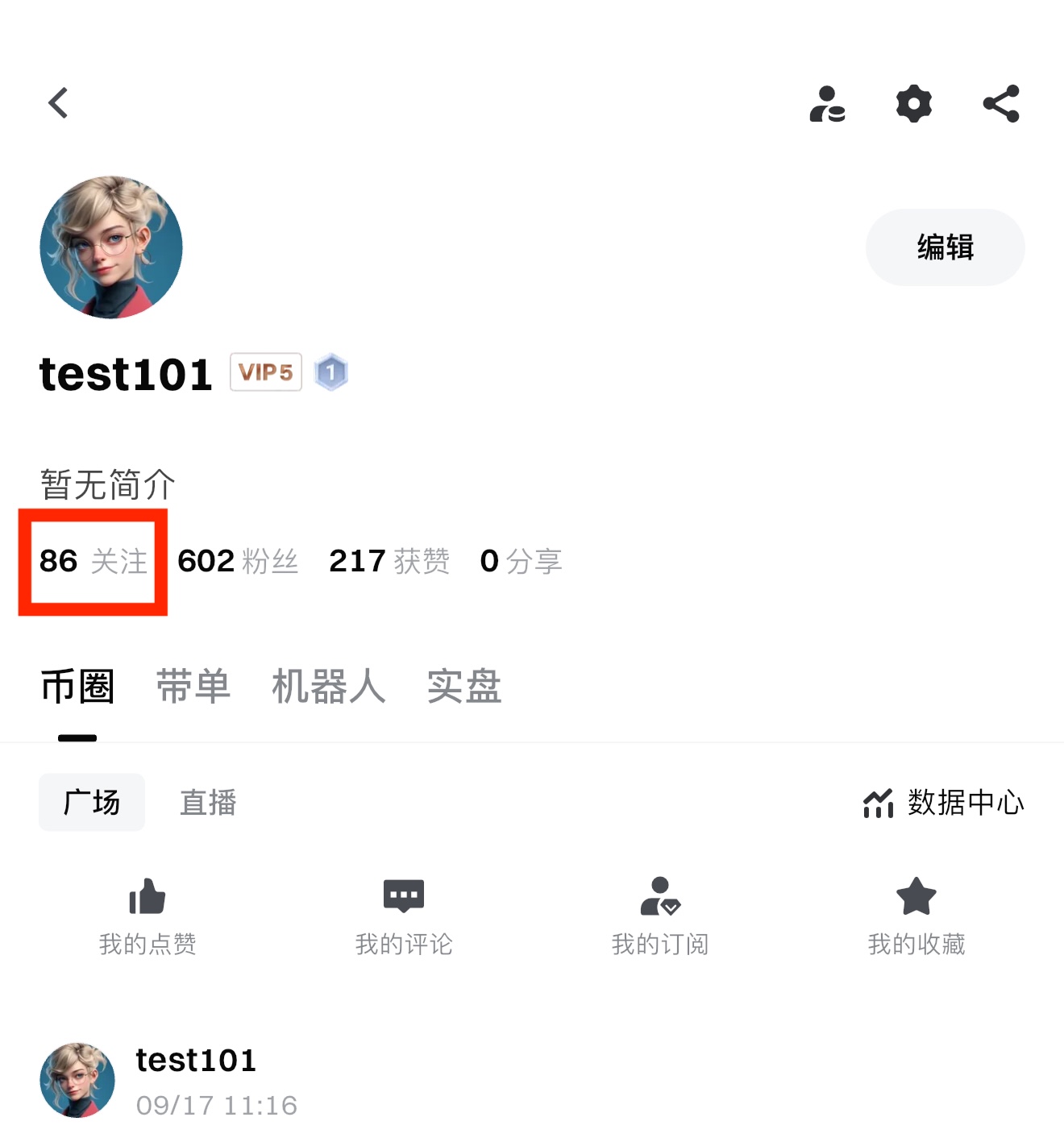Switch to the 实盘 tab
This screenshot has height=1138, width=1064.
[464, 687]
